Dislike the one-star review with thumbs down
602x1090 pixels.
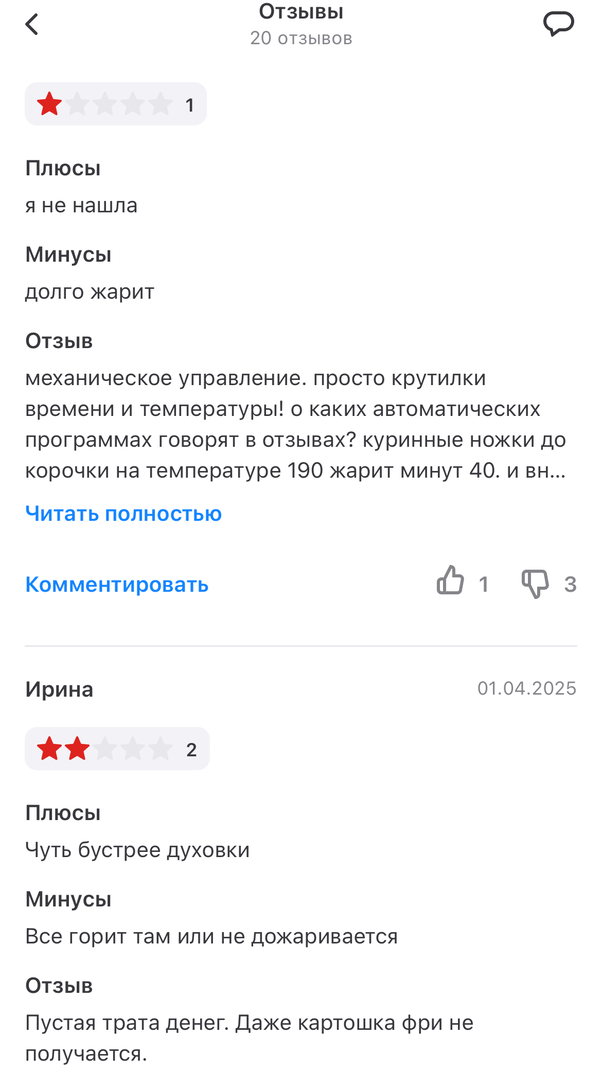coord(536,583)
